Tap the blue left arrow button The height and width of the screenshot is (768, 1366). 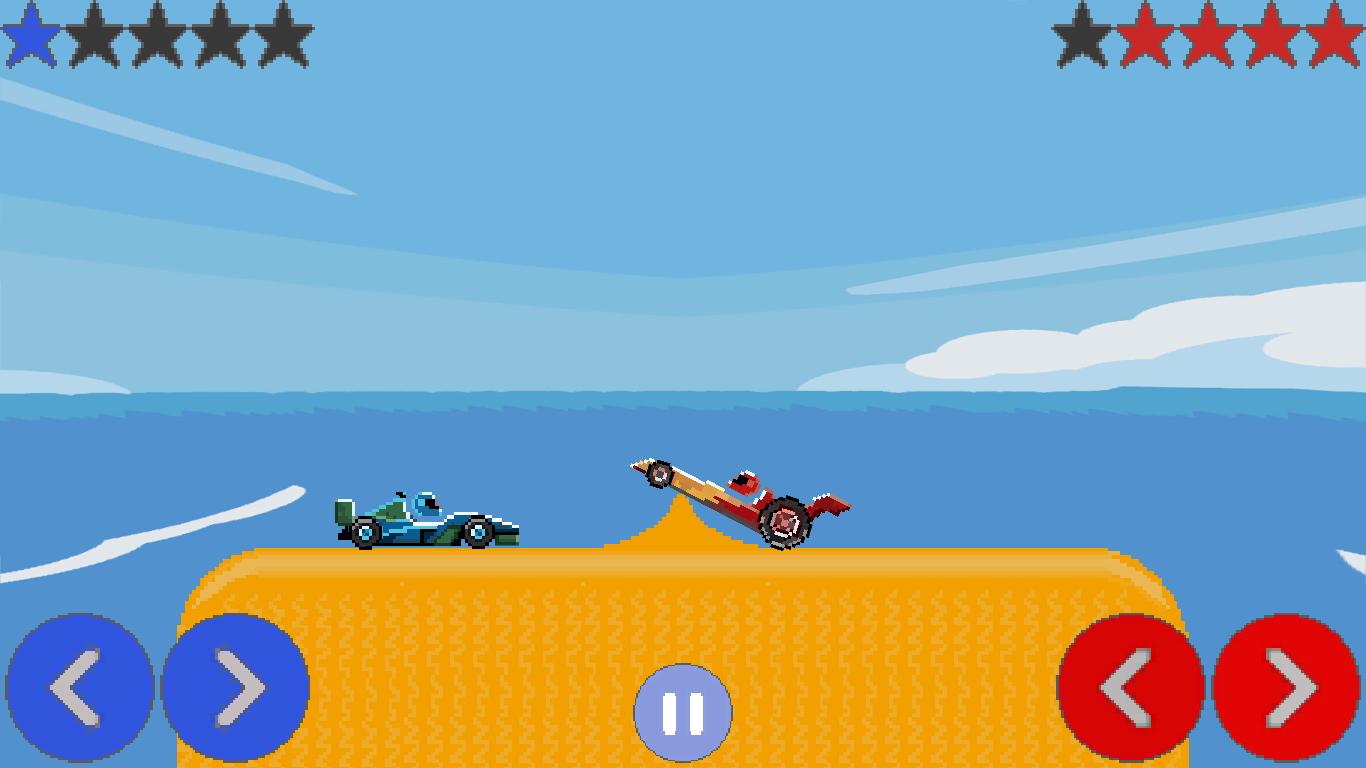pyautogui.click(x=79, y=688)
